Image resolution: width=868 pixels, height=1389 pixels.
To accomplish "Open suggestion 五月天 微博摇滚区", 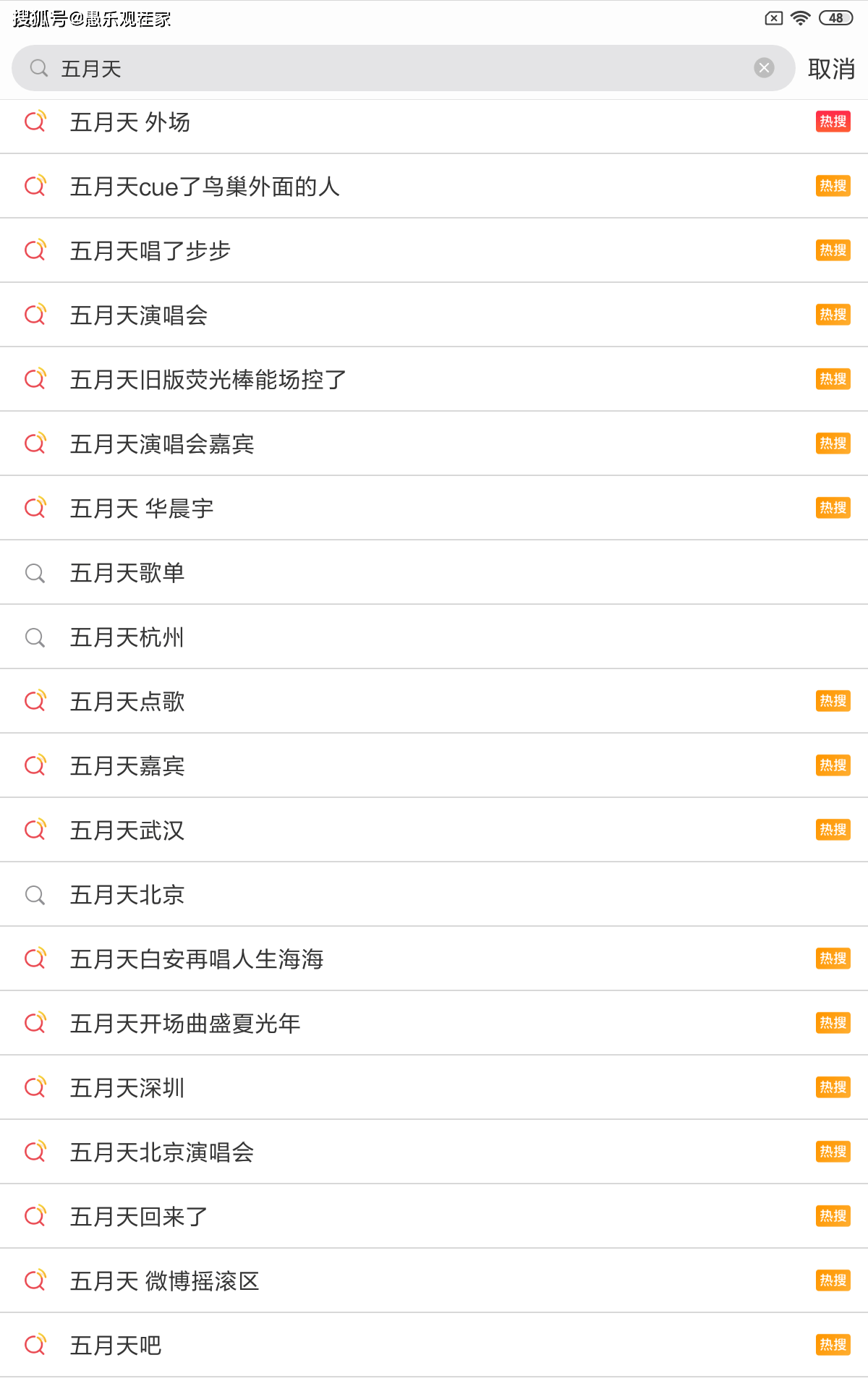I will (x=434, y=1280).
